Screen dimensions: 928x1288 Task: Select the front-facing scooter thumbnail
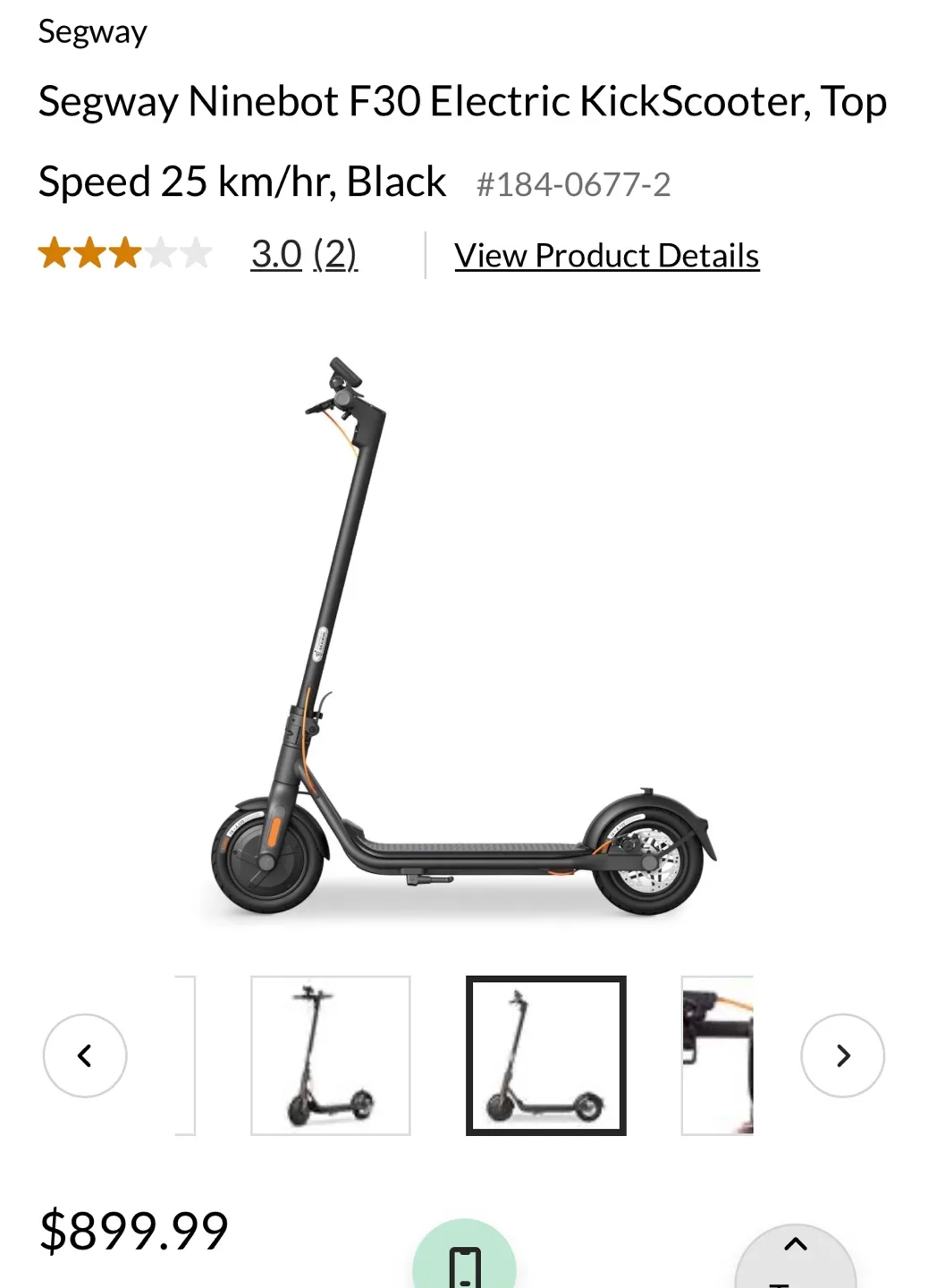coord(331,1055)
